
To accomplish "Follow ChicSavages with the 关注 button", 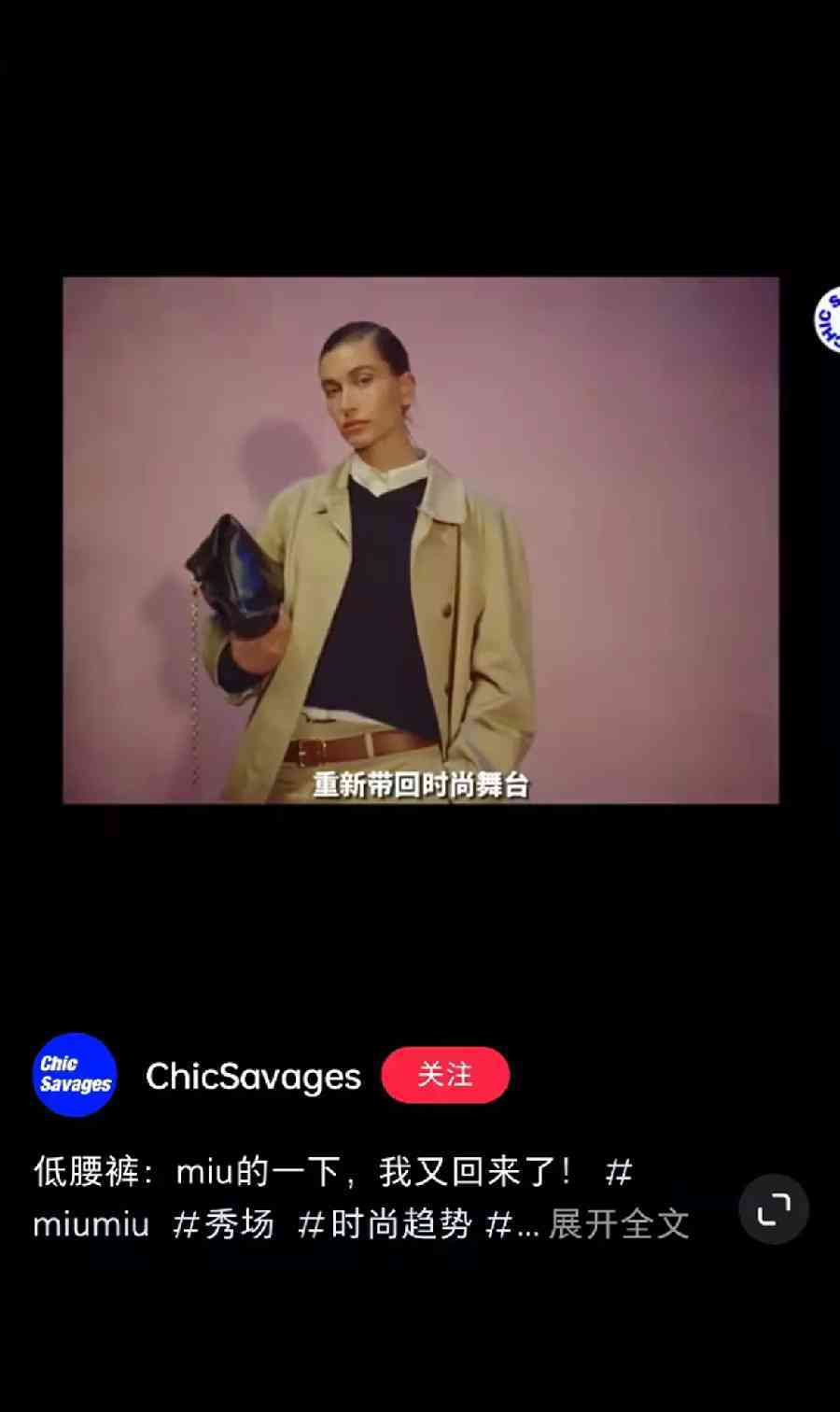I will (445, 1075).
